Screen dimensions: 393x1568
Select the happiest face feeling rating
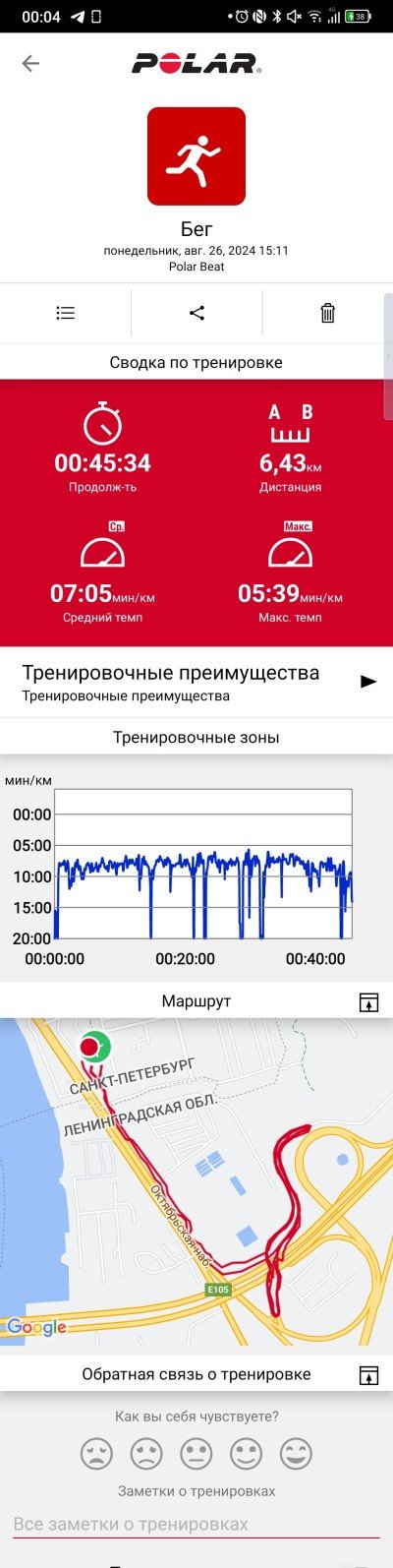296,1454
